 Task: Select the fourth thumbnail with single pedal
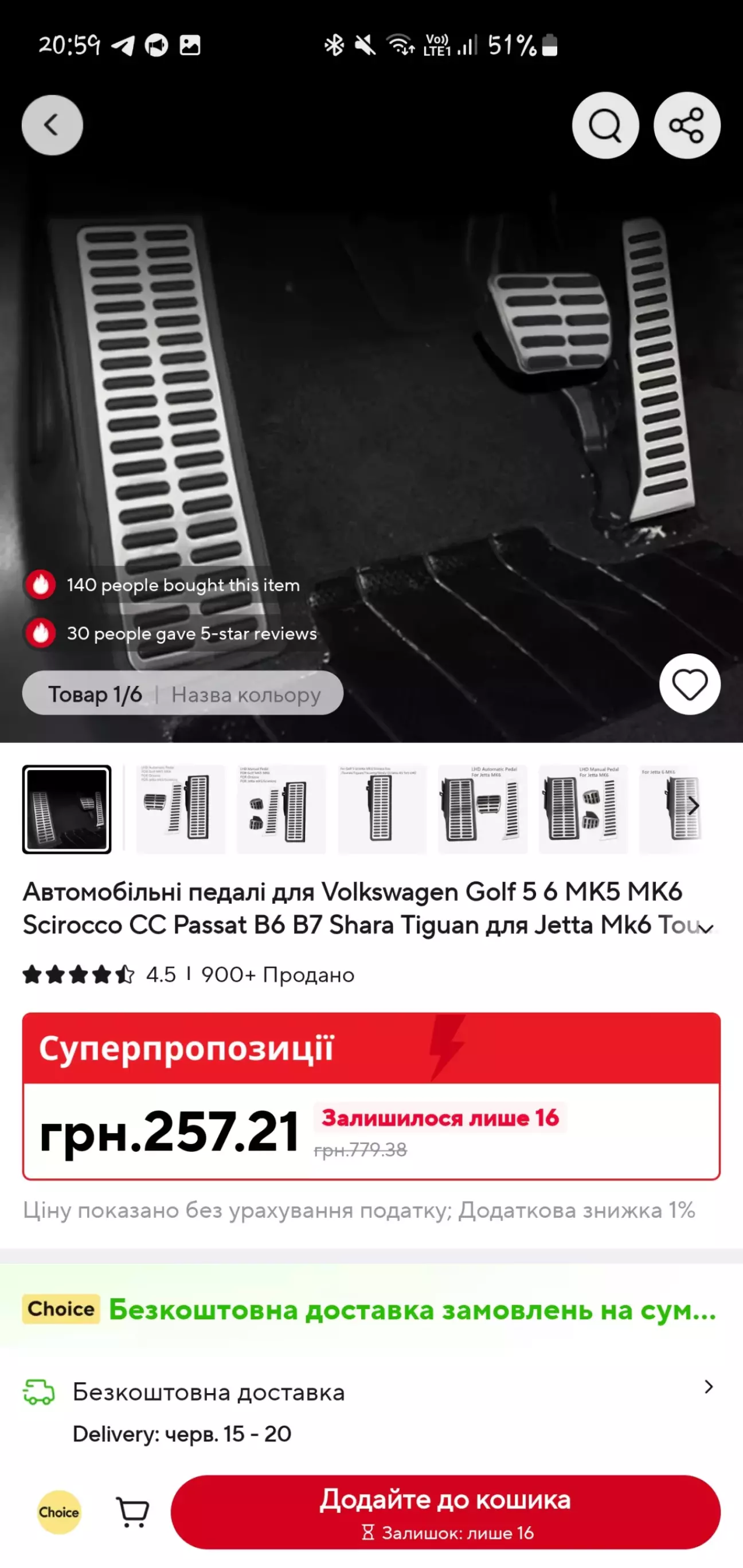tap(382, 810)
